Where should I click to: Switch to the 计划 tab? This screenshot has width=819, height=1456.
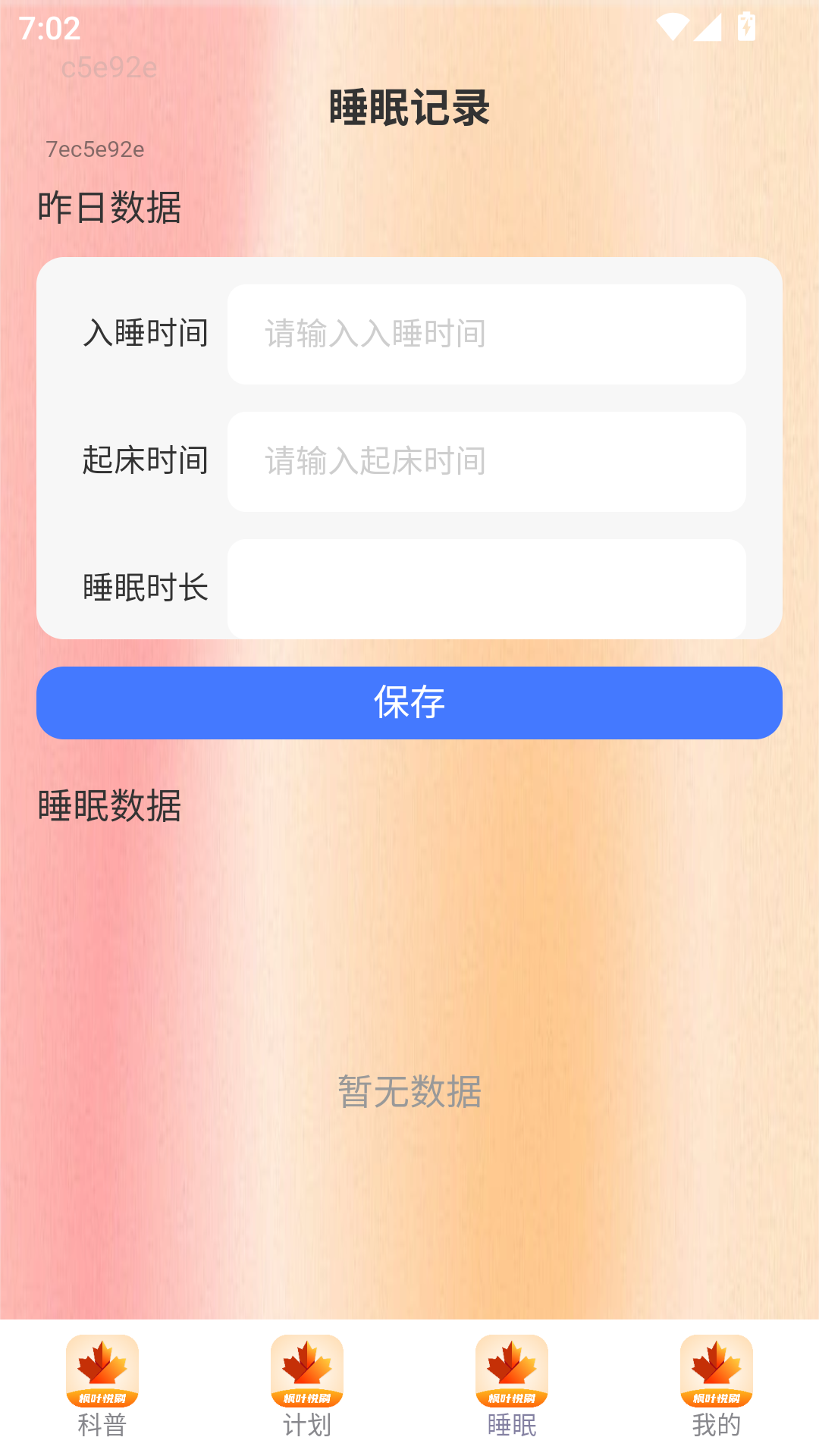pos(307,1424)
